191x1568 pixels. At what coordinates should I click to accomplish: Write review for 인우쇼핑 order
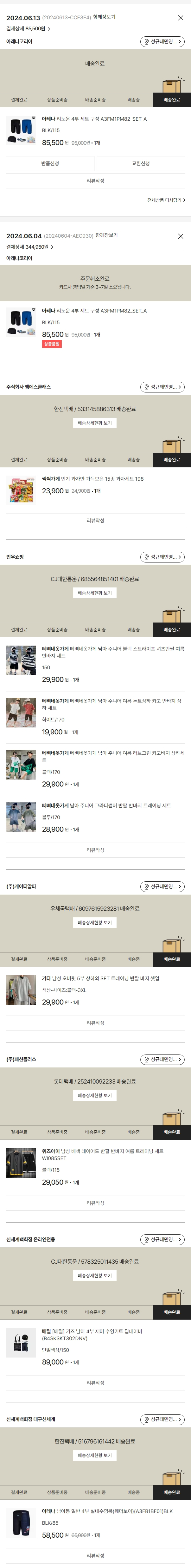[x=95, y=850]
